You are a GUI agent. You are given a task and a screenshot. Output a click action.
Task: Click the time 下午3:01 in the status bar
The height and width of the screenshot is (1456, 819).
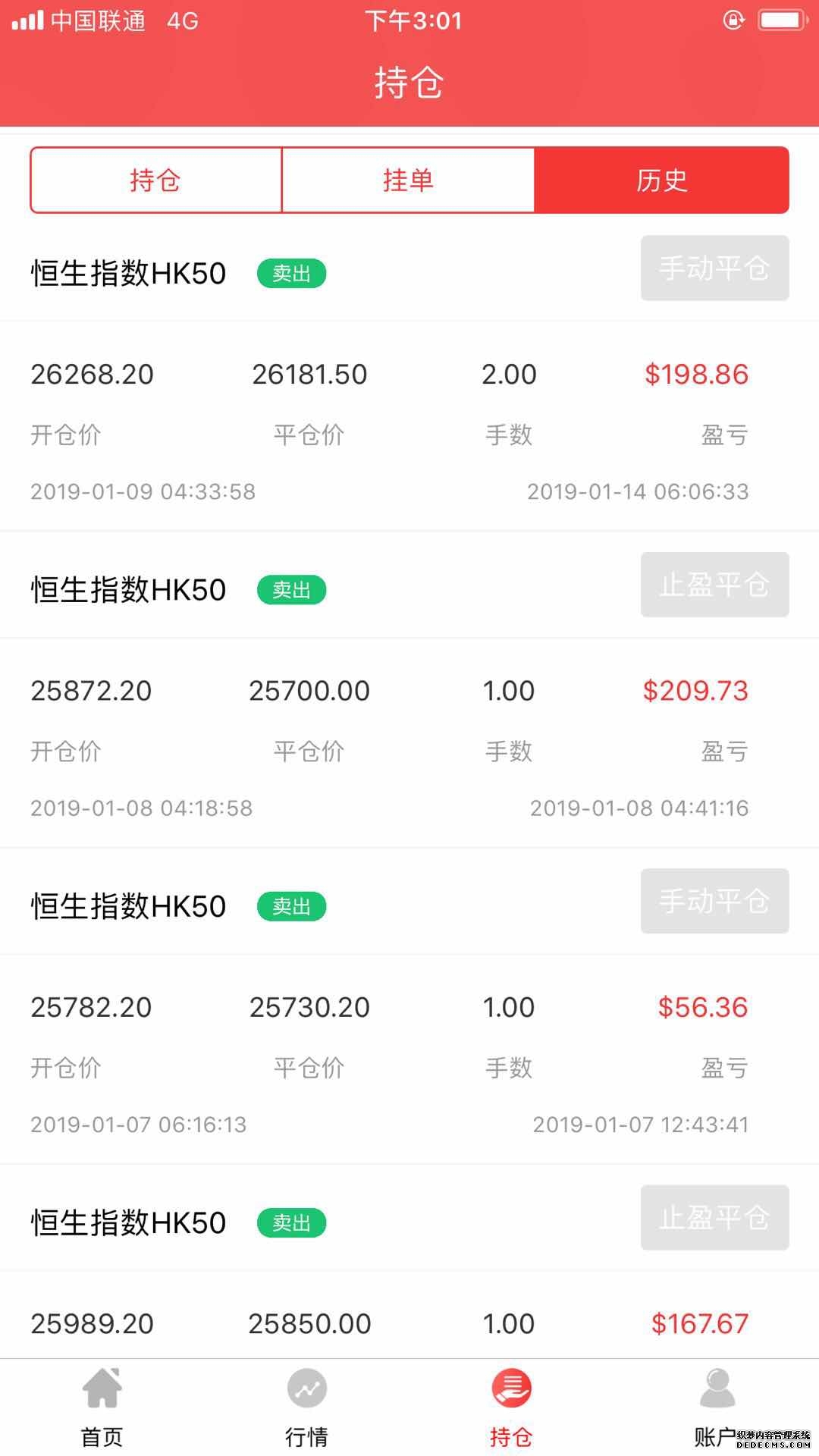point(409,20)
